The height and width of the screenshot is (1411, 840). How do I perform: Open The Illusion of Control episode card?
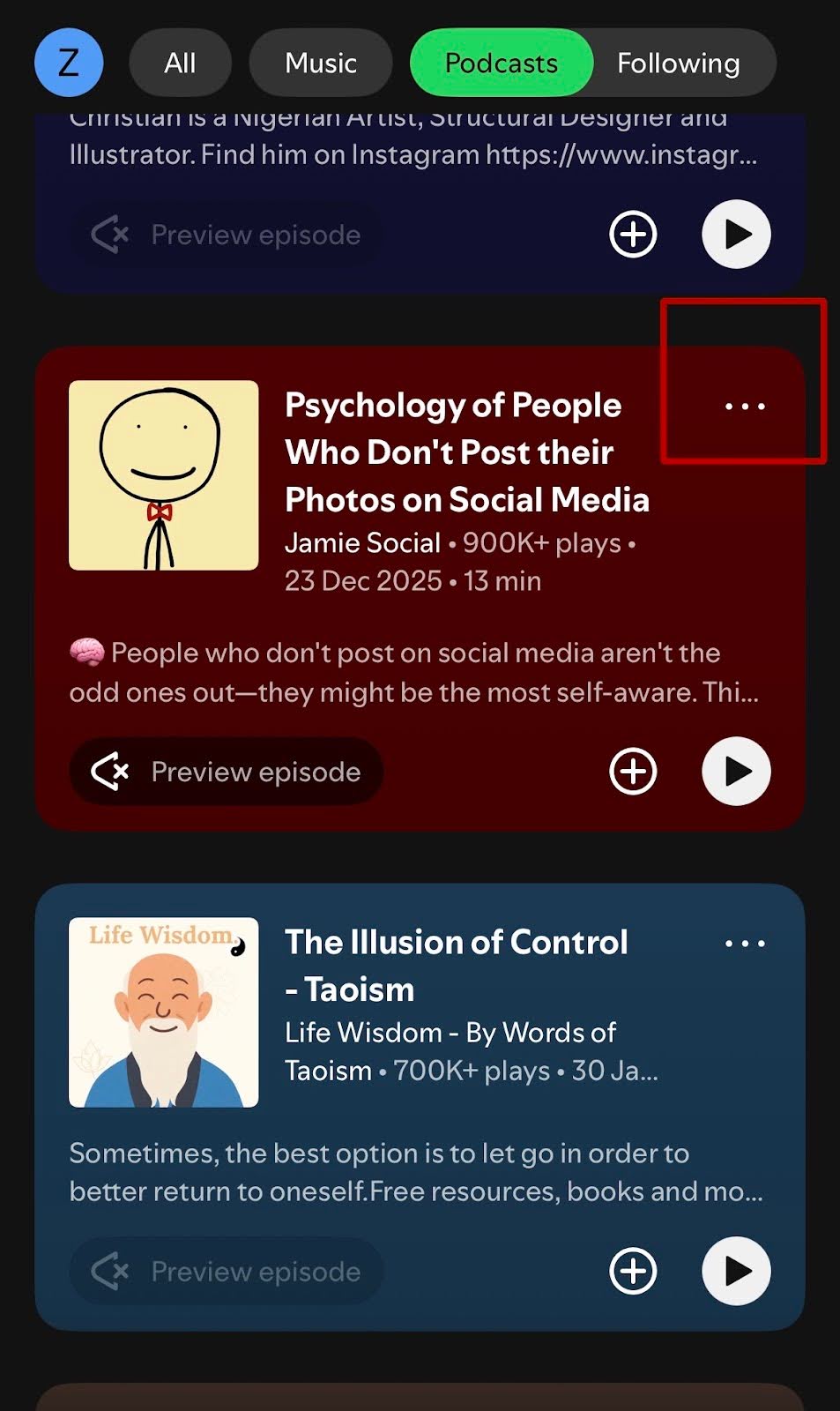(456, 966)
